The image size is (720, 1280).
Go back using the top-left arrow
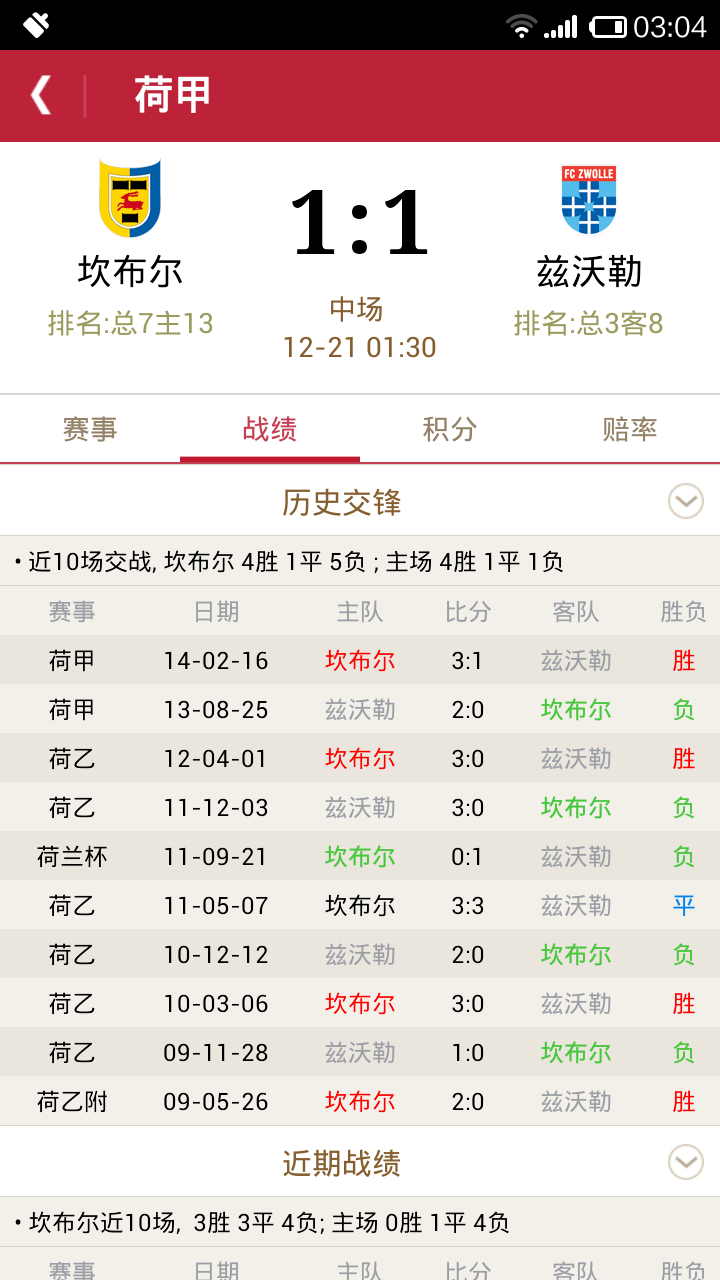click(41, 96)
